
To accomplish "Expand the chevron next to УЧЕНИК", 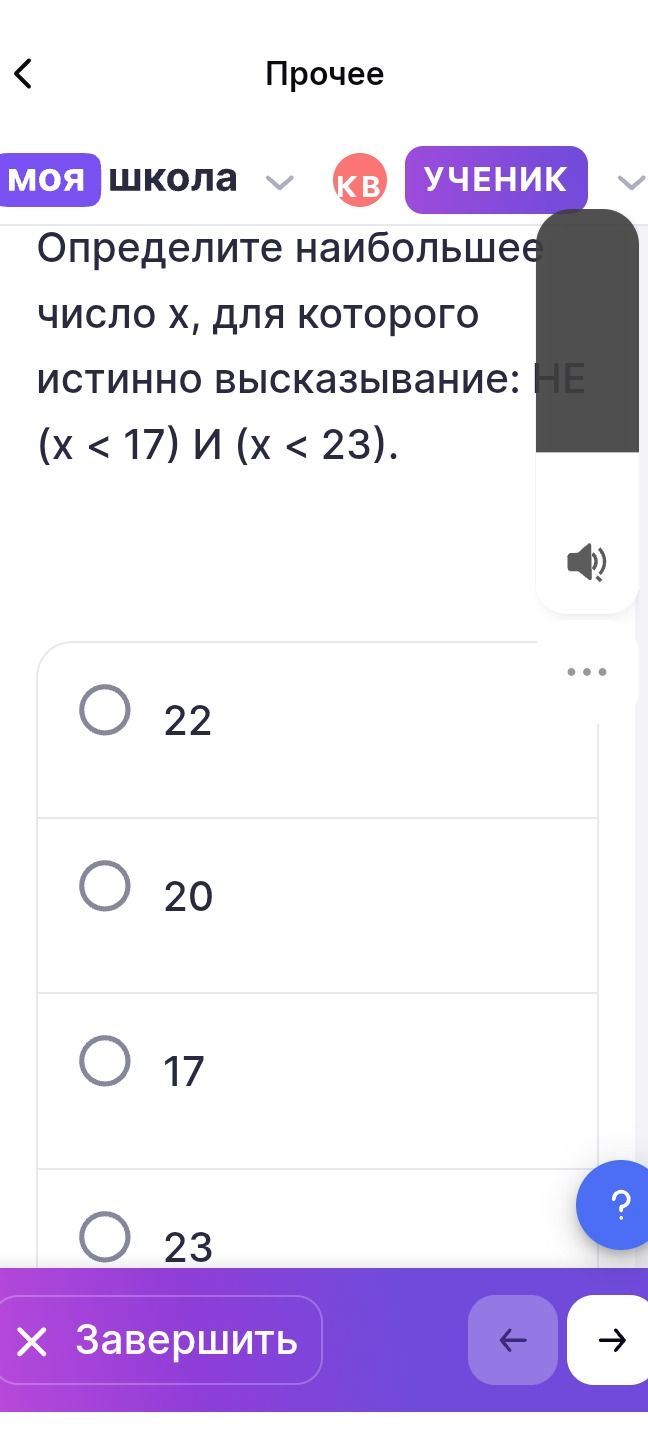I will pos(631,182).
